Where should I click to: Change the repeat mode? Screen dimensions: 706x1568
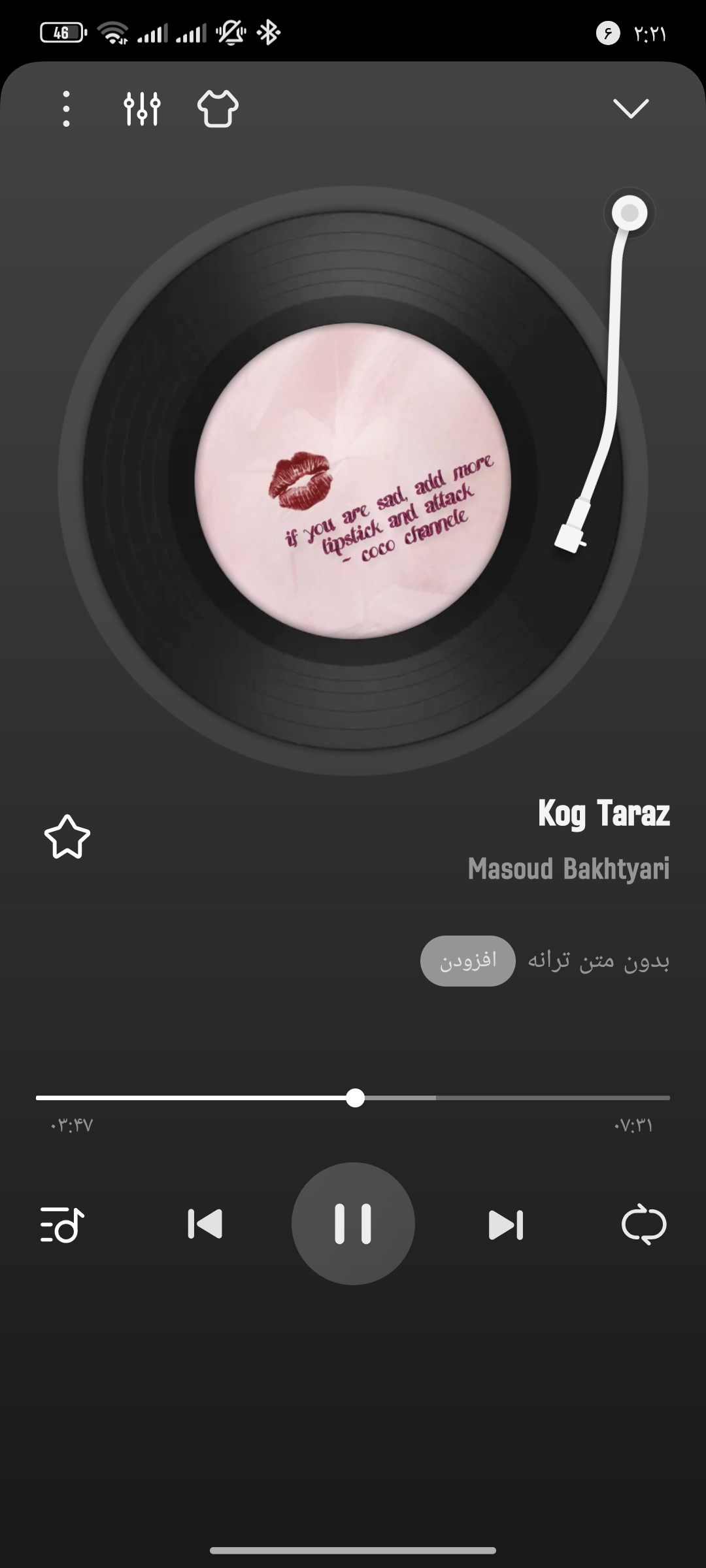644,1224
